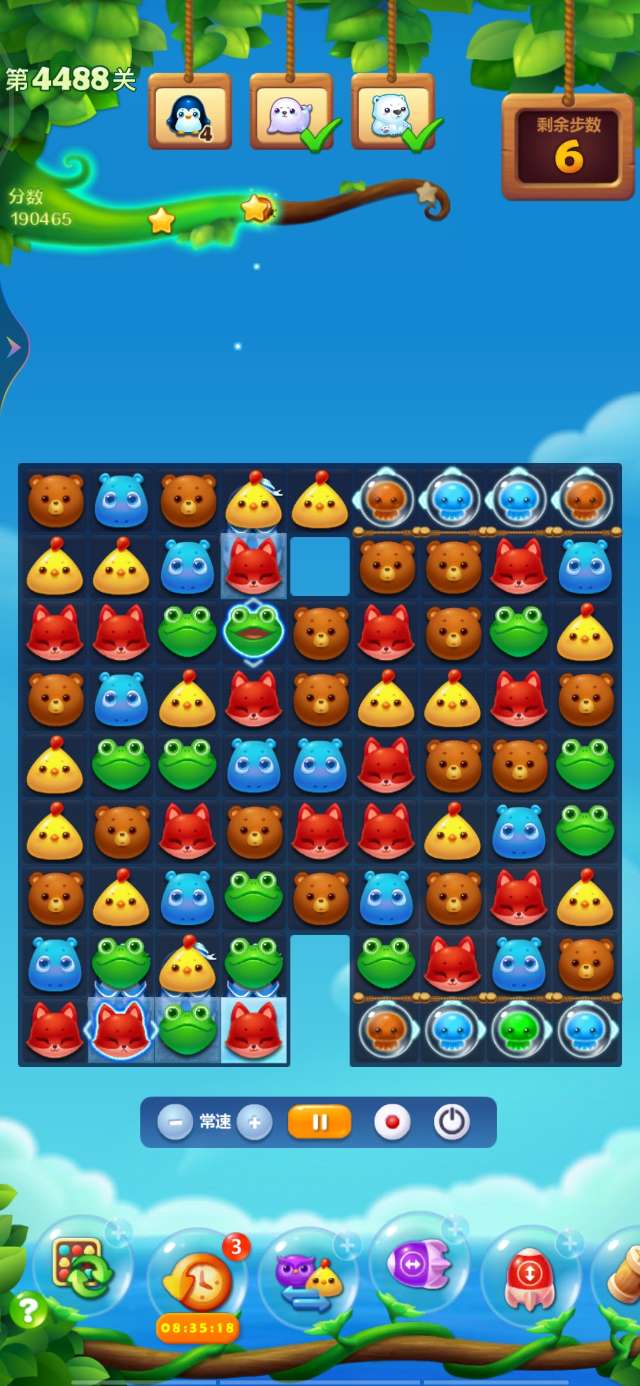Screen dimensions: 640x1386
Task: Tap the highlighted red fox in bottom row
Action: [x=120, y=1030]
